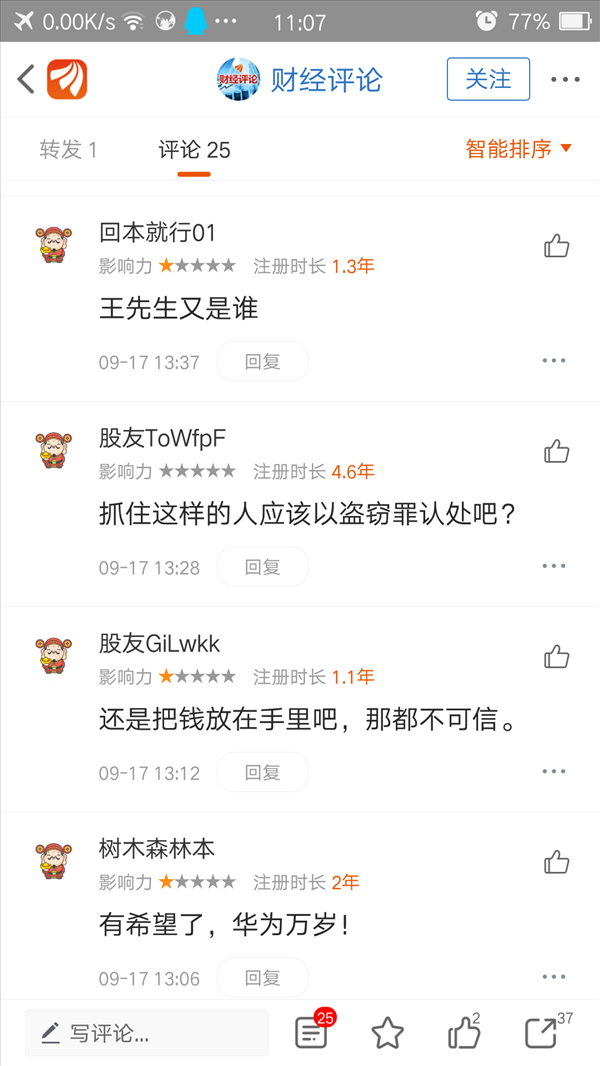Switch to the 转发 1 tab
The height and width of the screenshot is (1066, 600).
[68, 150]
